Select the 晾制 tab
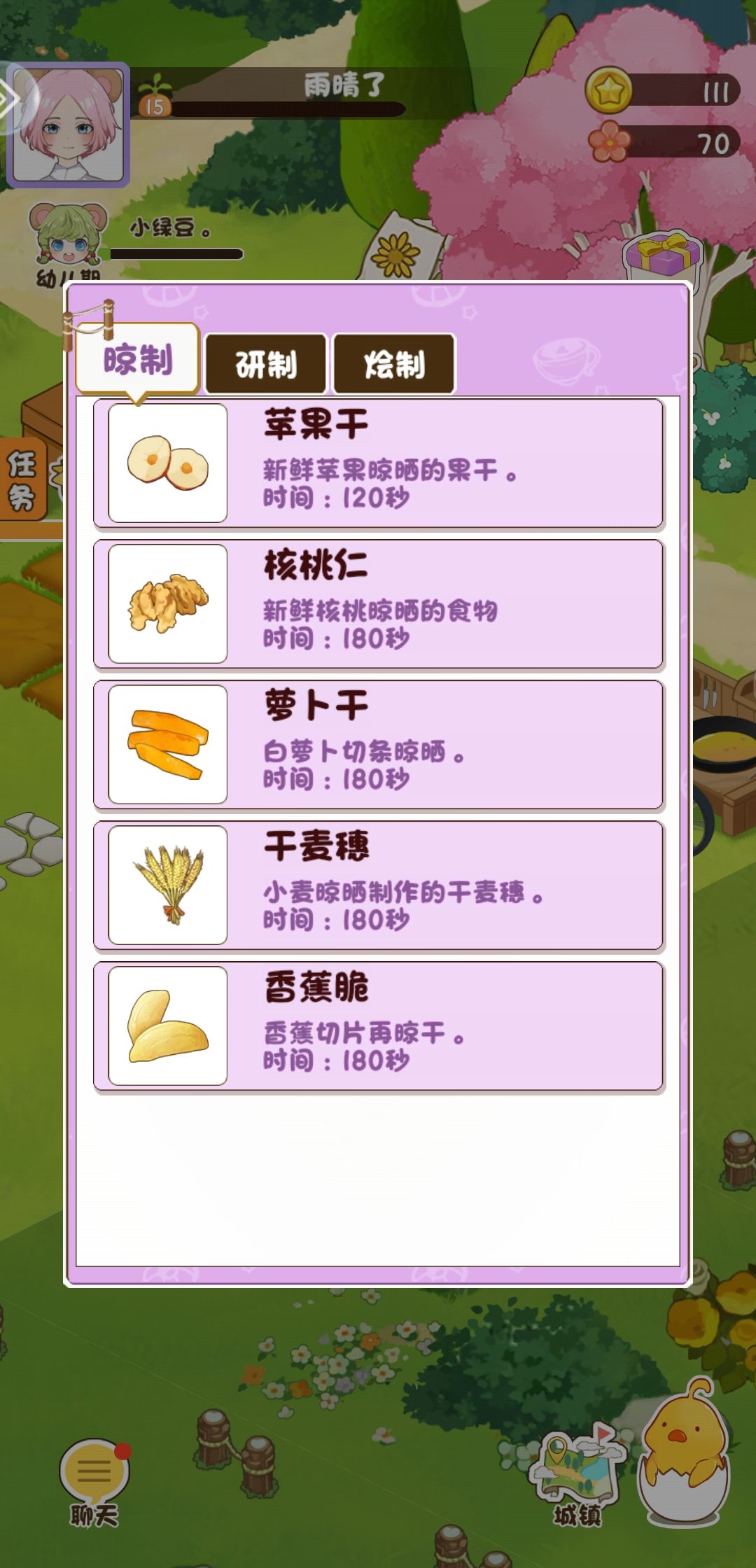The image size is (756, 1568). pos(138,359)
